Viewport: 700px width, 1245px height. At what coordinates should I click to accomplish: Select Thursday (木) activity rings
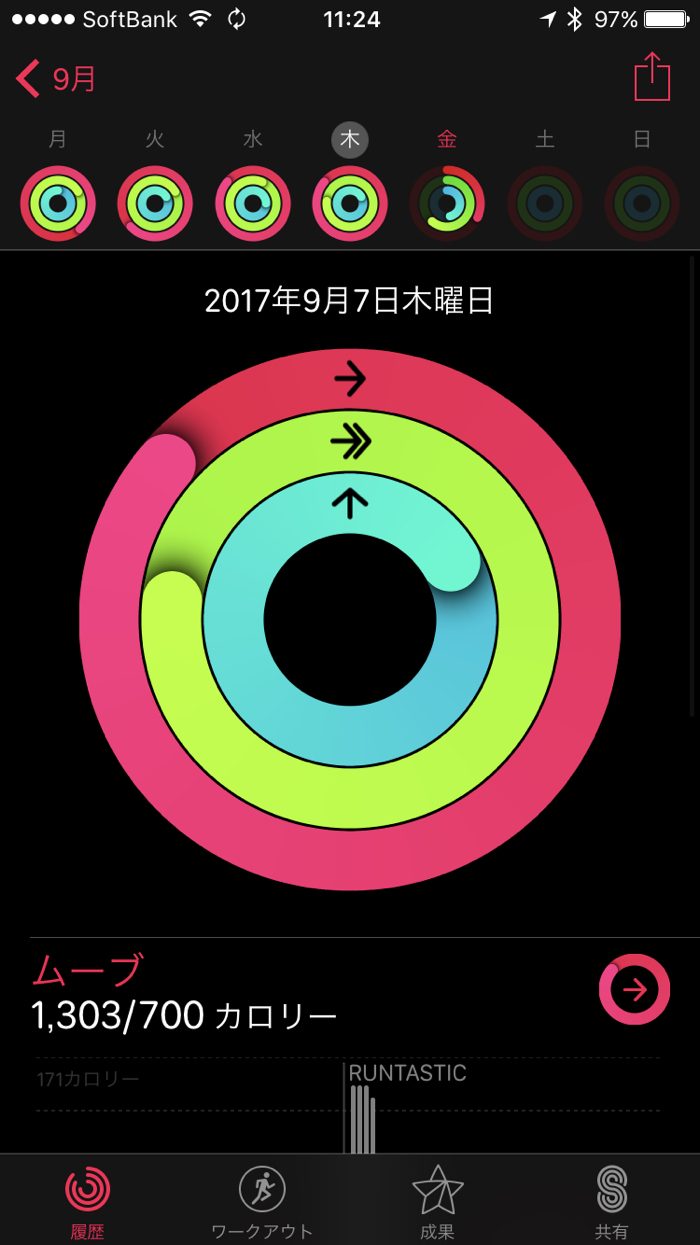[x=350, y=203]
